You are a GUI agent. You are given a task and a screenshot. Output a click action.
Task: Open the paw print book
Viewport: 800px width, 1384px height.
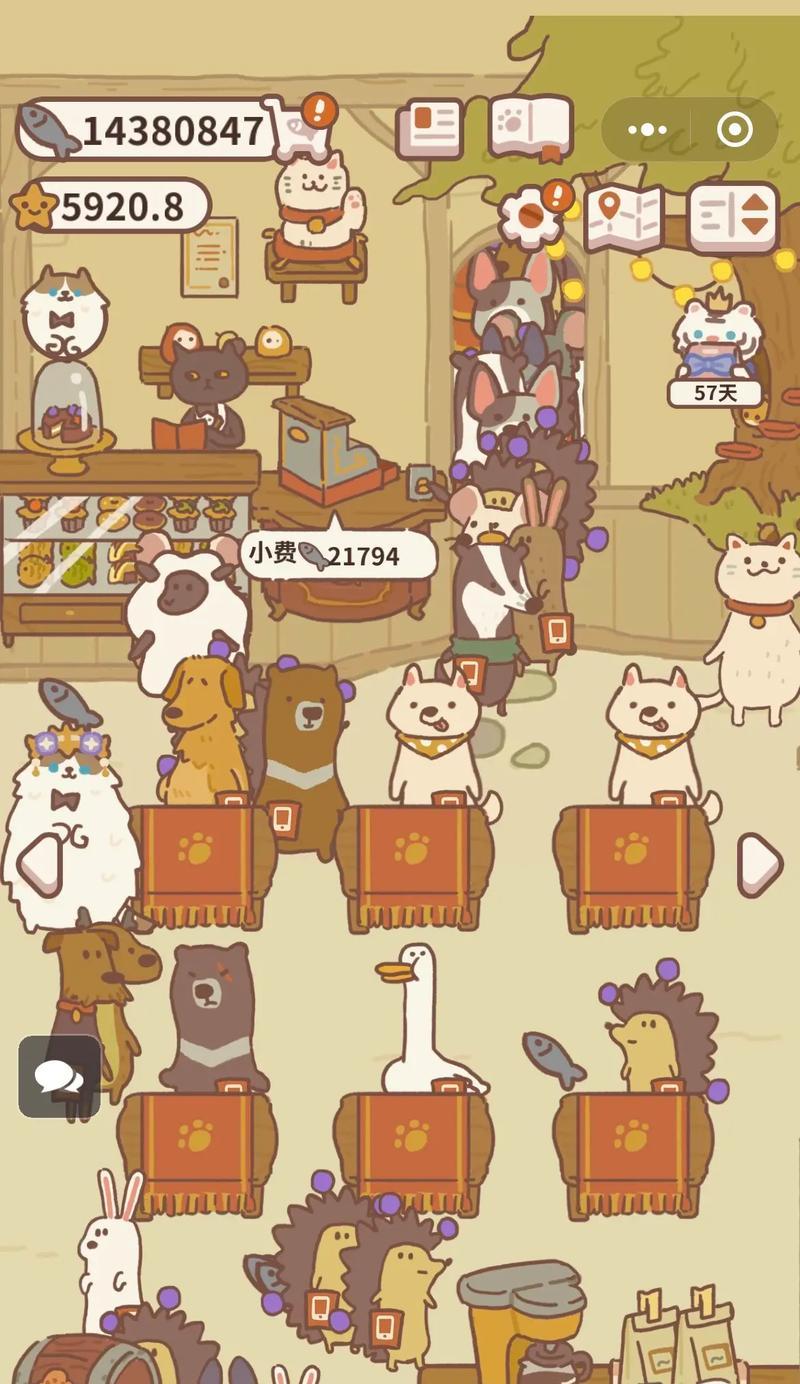[x=531, y=128]
